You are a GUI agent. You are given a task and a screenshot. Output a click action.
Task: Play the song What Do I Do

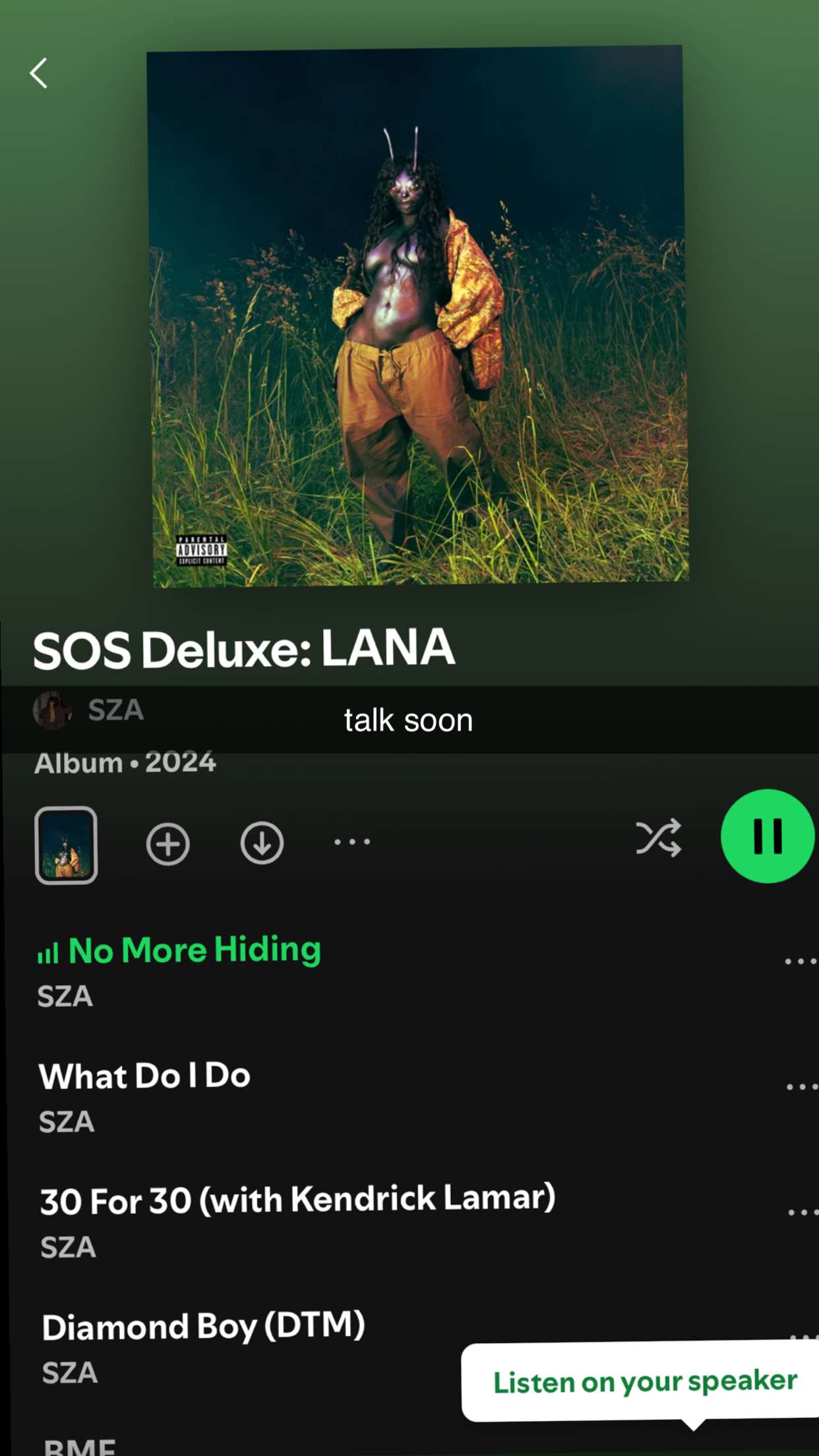[x=145, y=1076]
